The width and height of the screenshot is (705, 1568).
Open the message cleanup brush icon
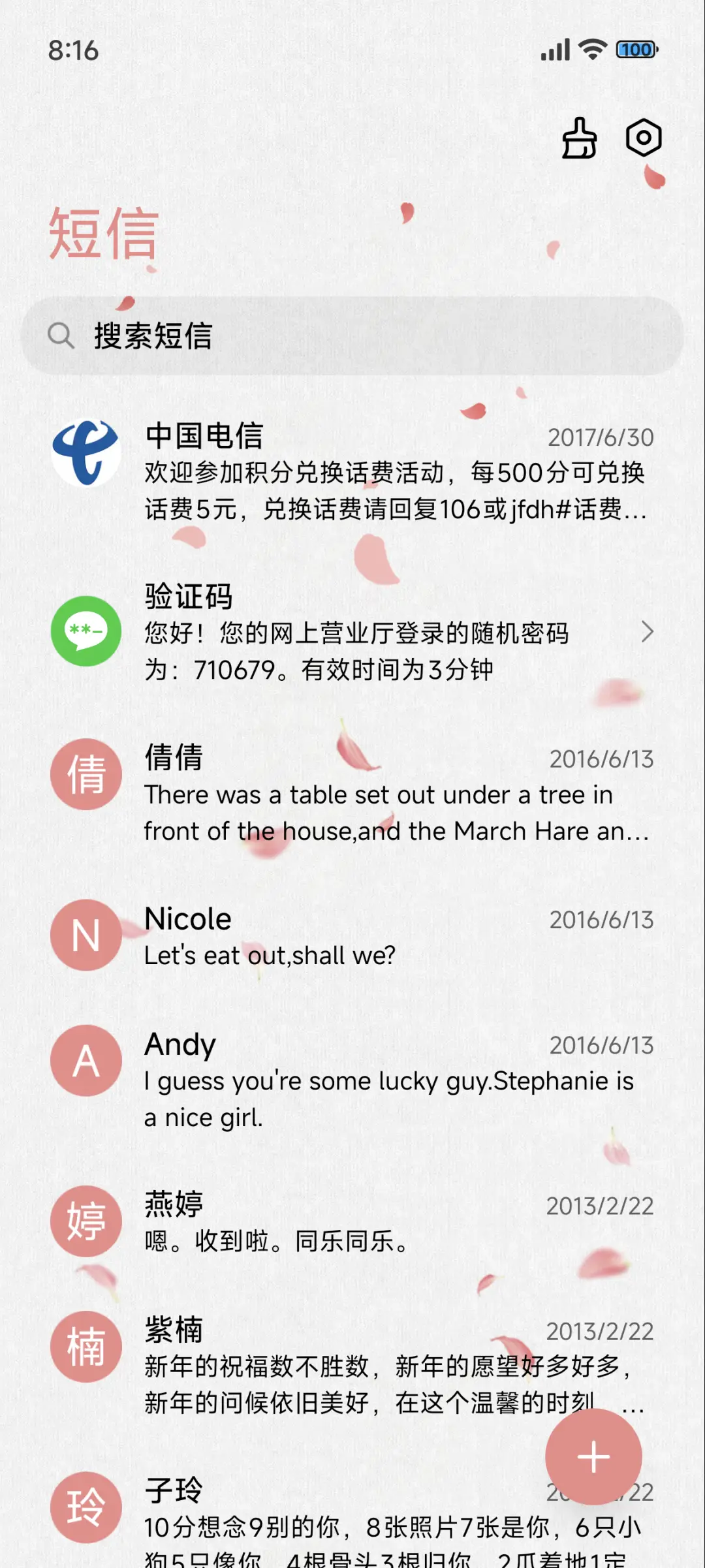pyautogui.click(x=579, y=138)
